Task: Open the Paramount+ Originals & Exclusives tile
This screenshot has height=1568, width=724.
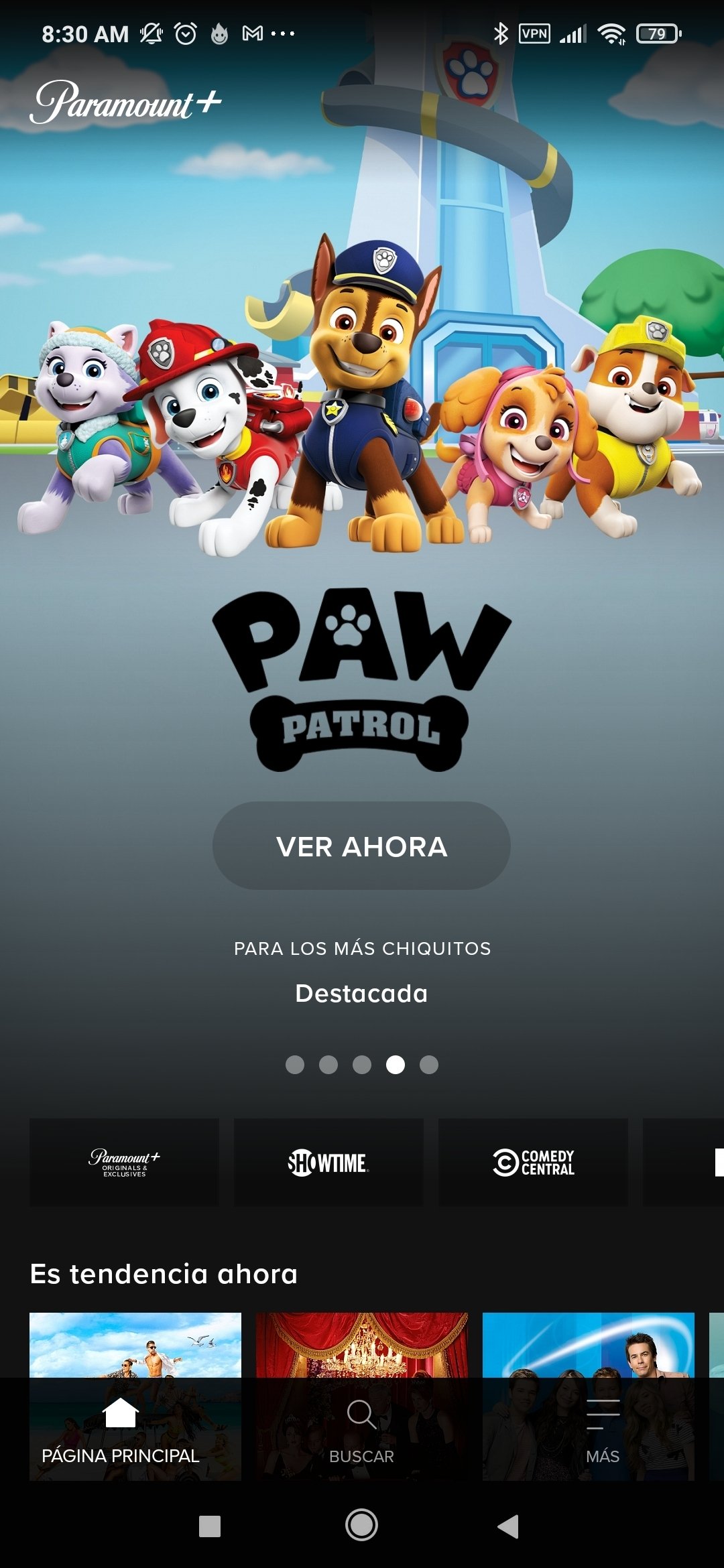Action: pyautogui.click(x=124, y=1163)
